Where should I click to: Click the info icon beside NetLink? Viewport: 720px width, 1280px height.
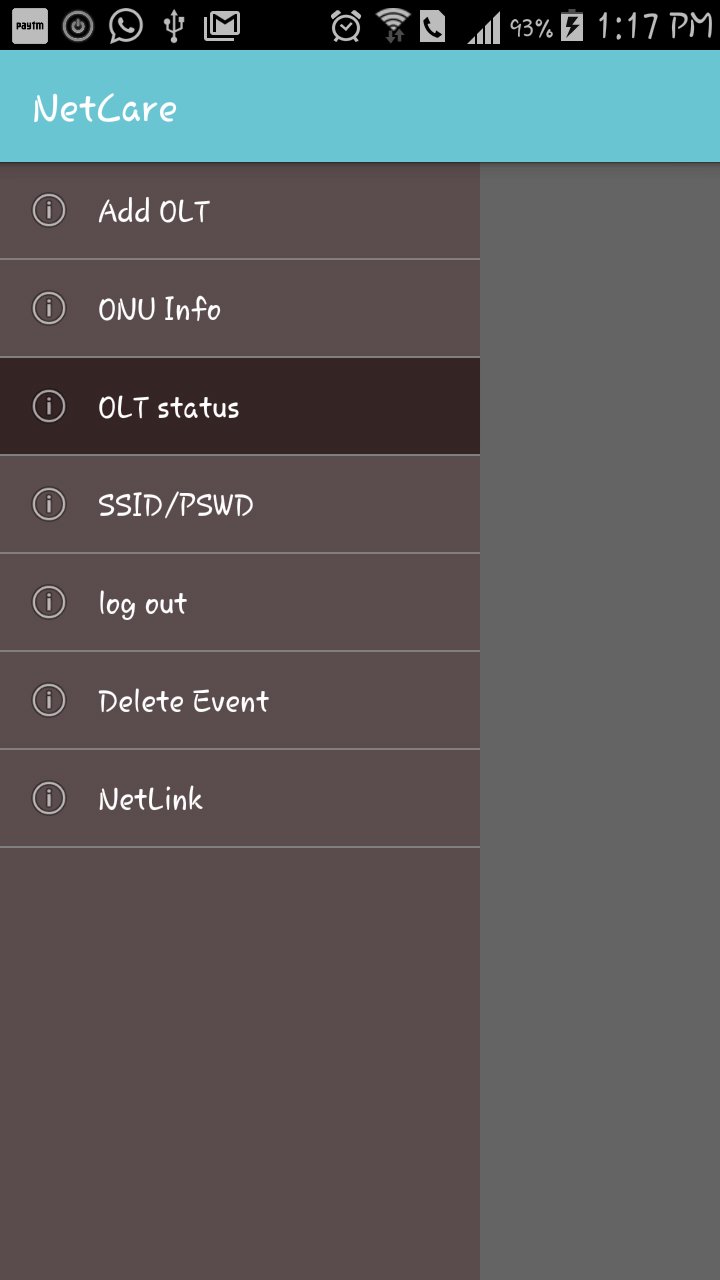[48, 798]
